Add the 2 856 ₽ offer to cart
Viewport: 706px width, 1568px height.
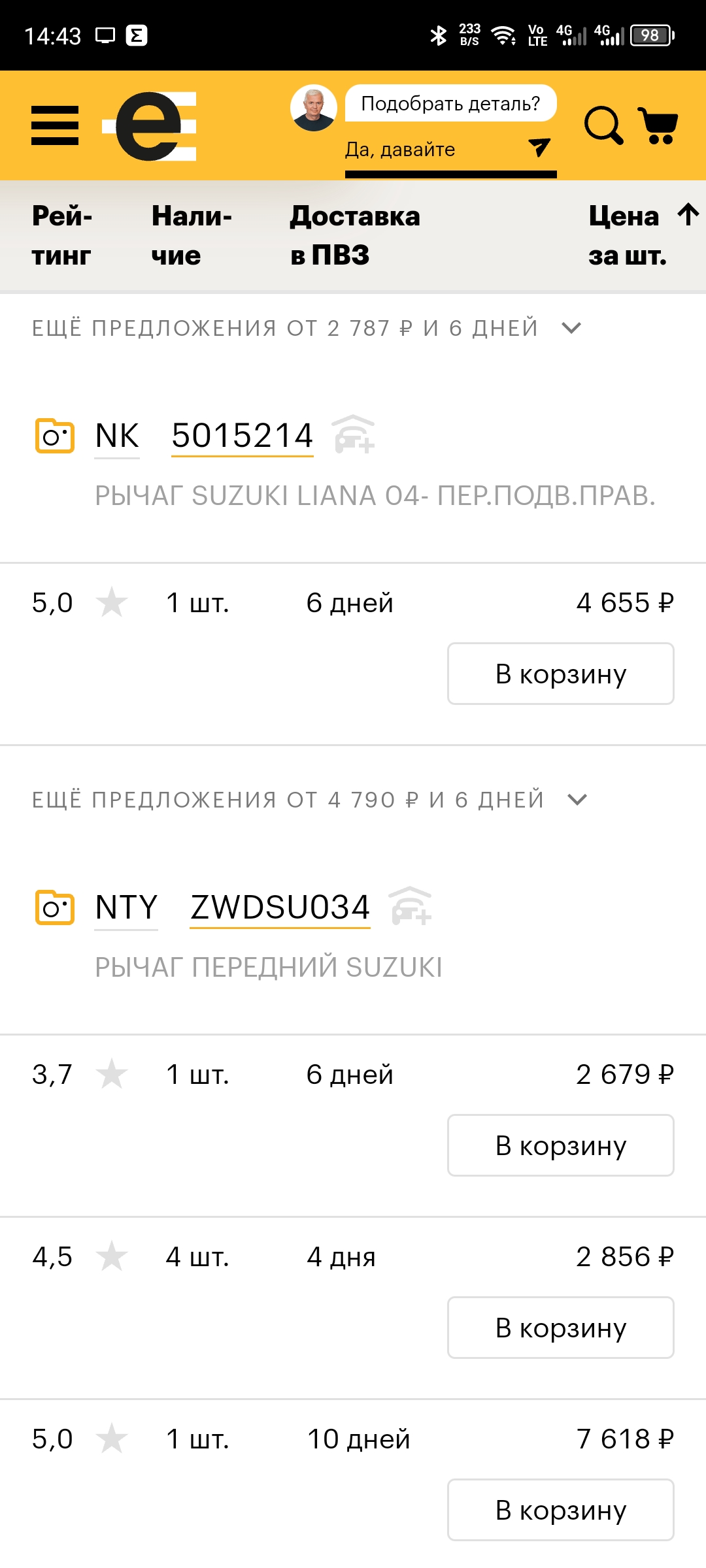(560, 1328)
